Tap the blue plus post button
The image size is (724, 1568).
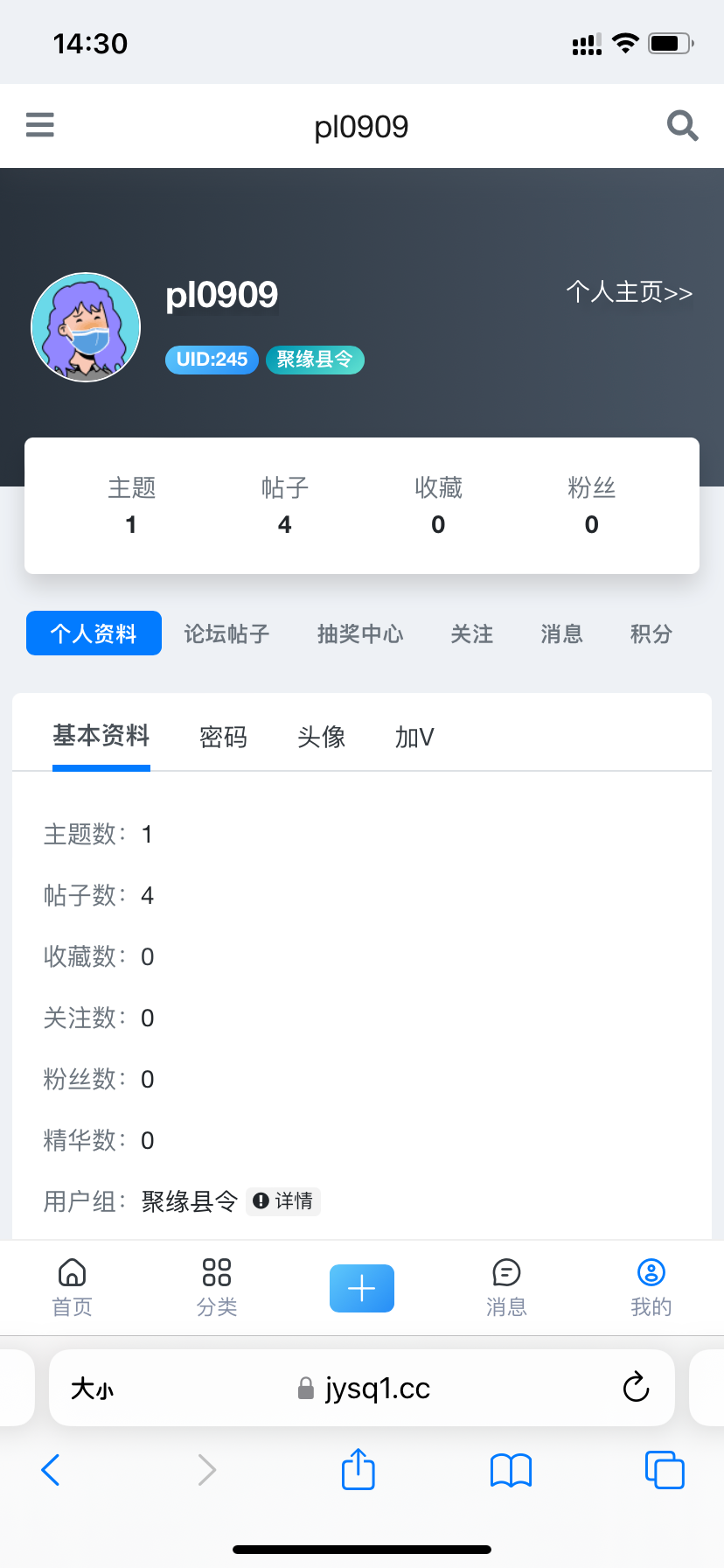click(362, 1288)
